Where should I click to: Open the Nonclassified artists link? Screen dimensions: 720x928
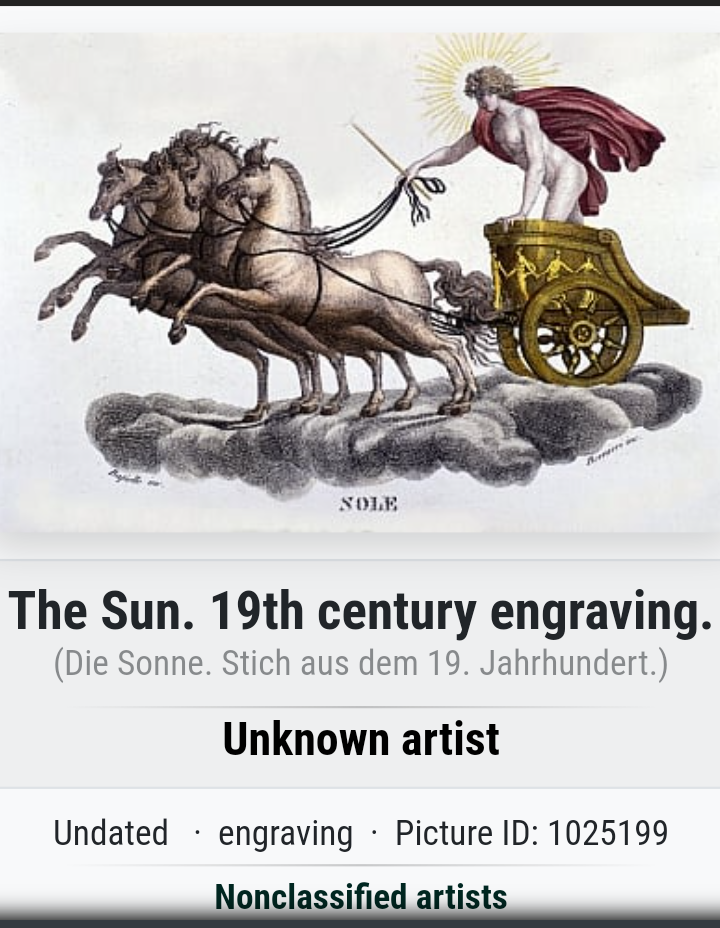pos(360,896)
